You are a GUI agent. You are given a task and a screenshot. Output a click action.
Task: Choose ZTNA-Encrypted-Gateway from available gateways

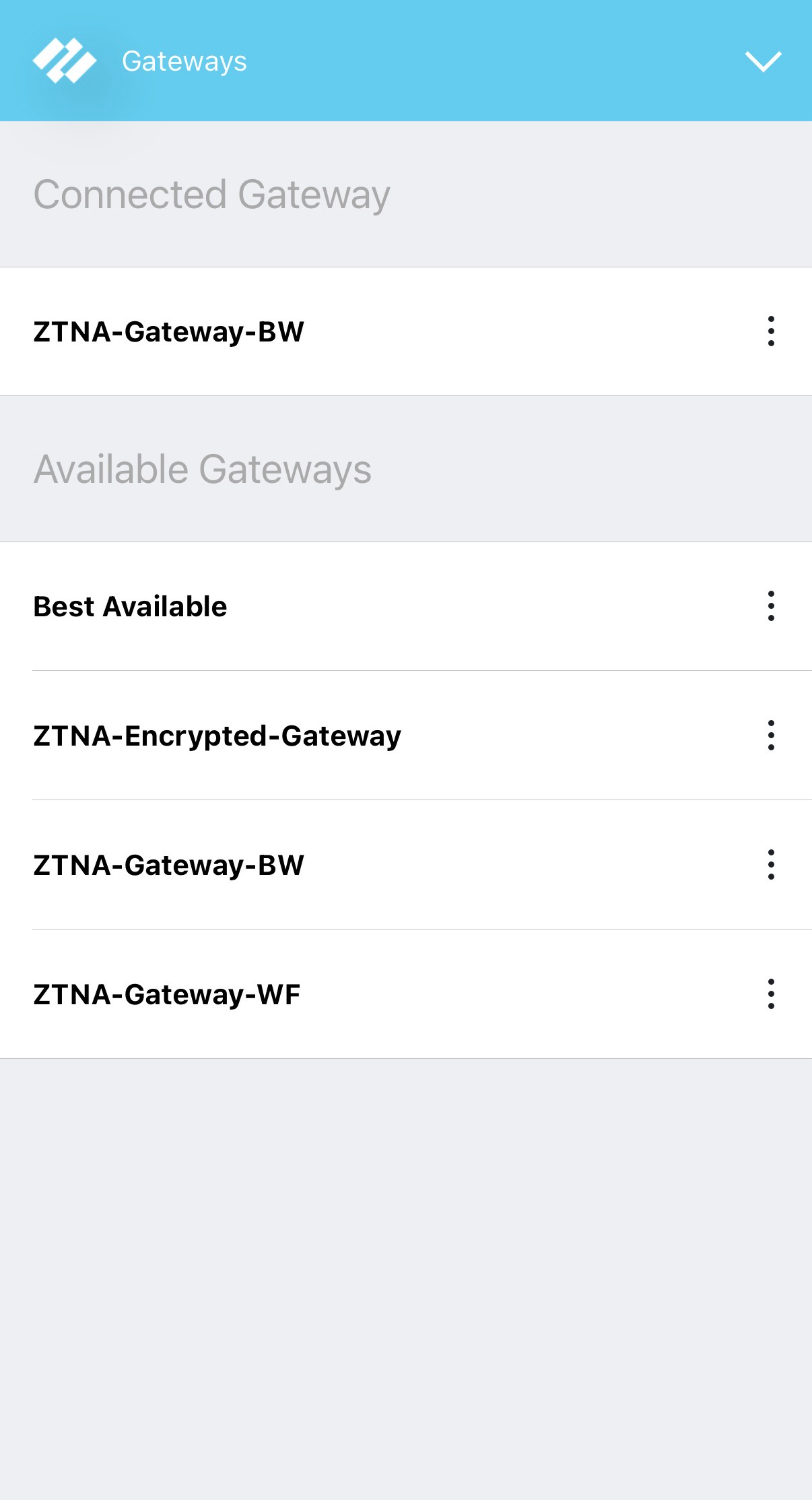(x=217, y=736)
